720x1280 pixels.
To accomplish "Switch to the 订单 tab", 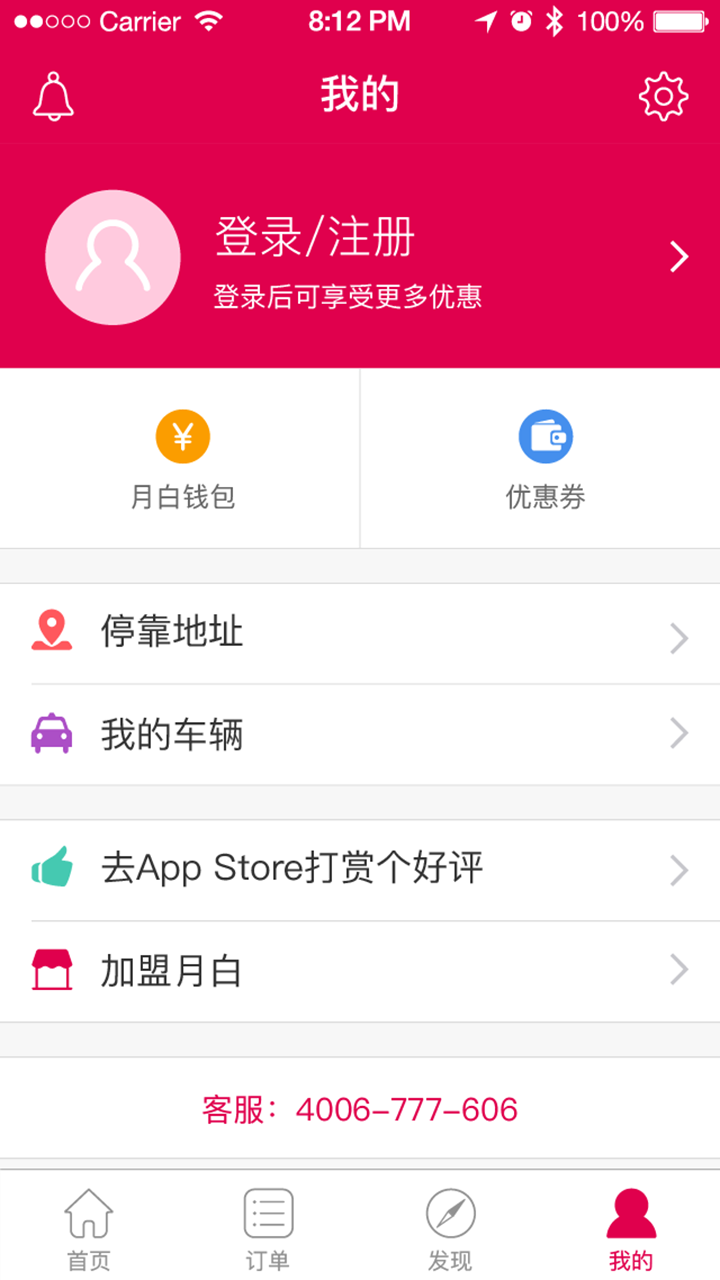I will tap(268, 1229).
